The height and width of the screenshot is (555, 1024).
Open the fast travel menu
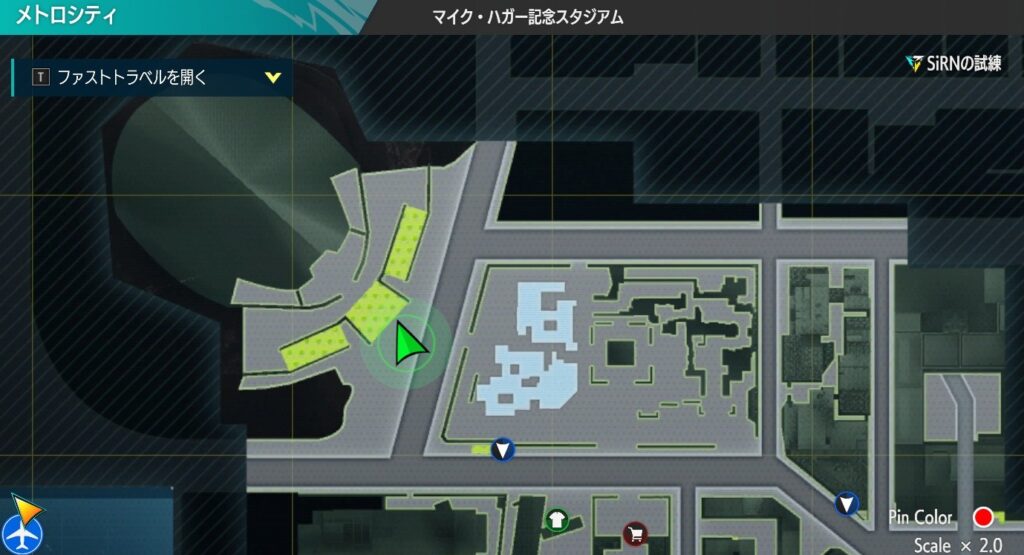[150, 78]
